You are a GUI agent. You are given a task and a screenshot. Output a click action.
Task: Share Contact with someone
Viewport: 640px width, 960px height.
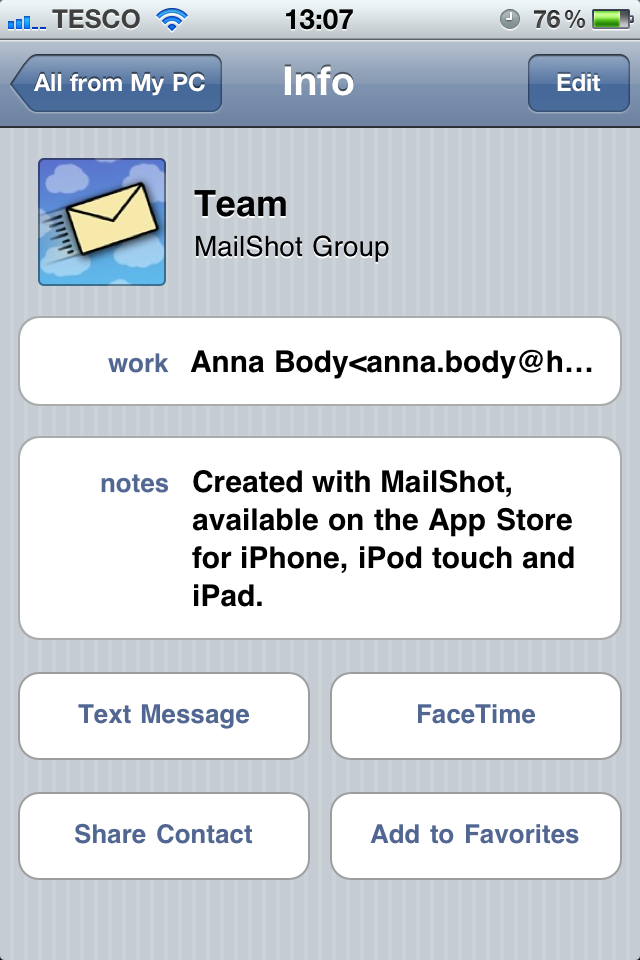click(x=164, y=835)
